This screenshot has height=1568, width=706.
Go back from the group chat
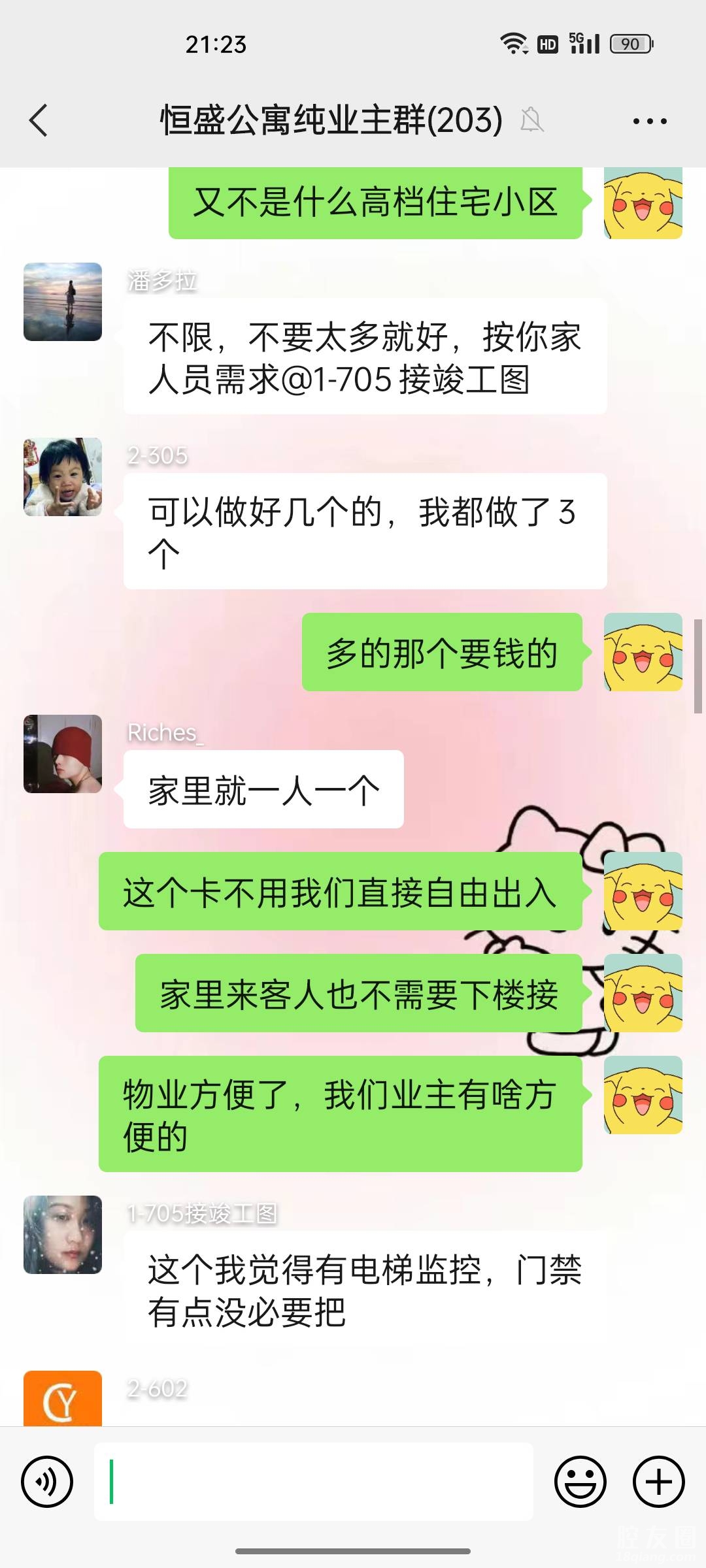tap(39, 121)
